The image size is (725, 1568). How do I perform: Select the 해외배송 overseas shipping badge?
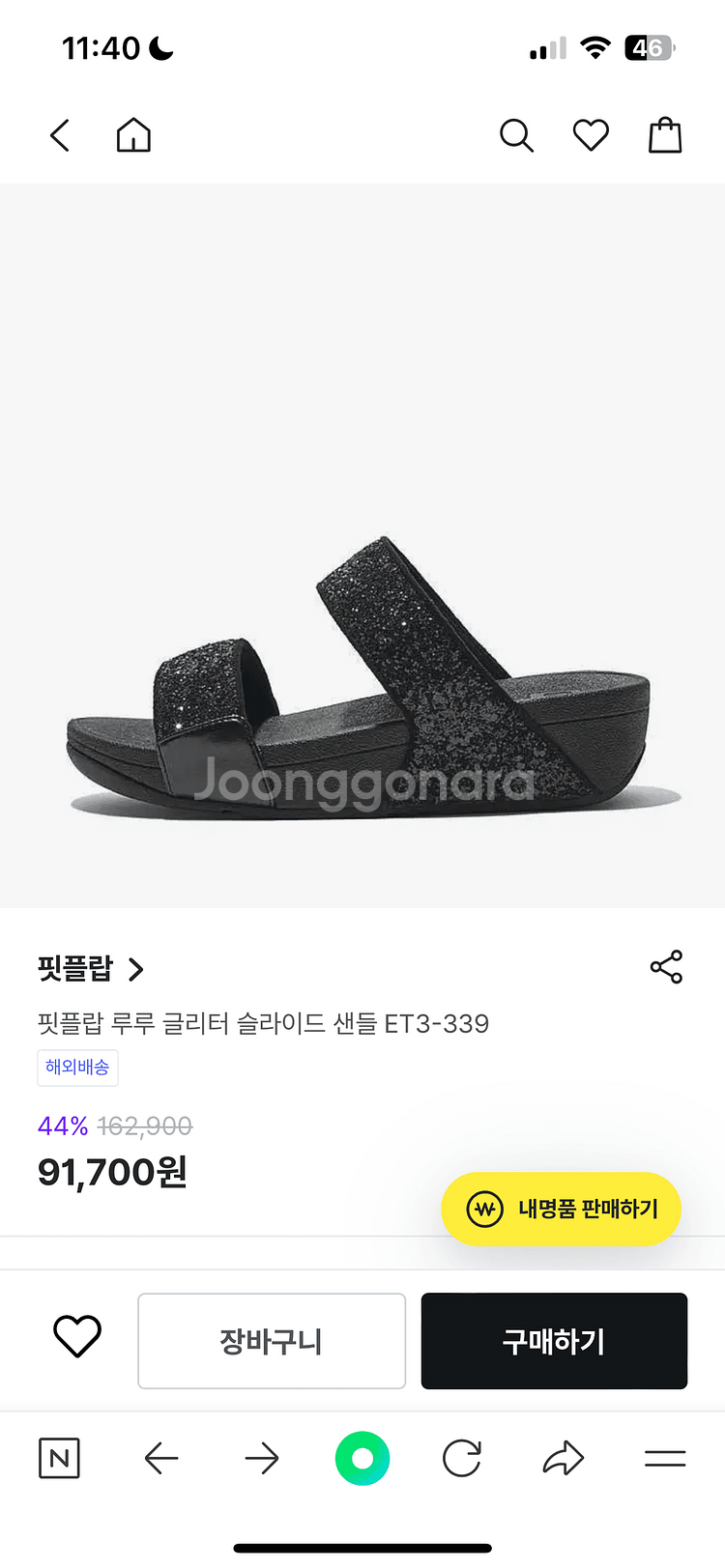(x=77, y=1068)
